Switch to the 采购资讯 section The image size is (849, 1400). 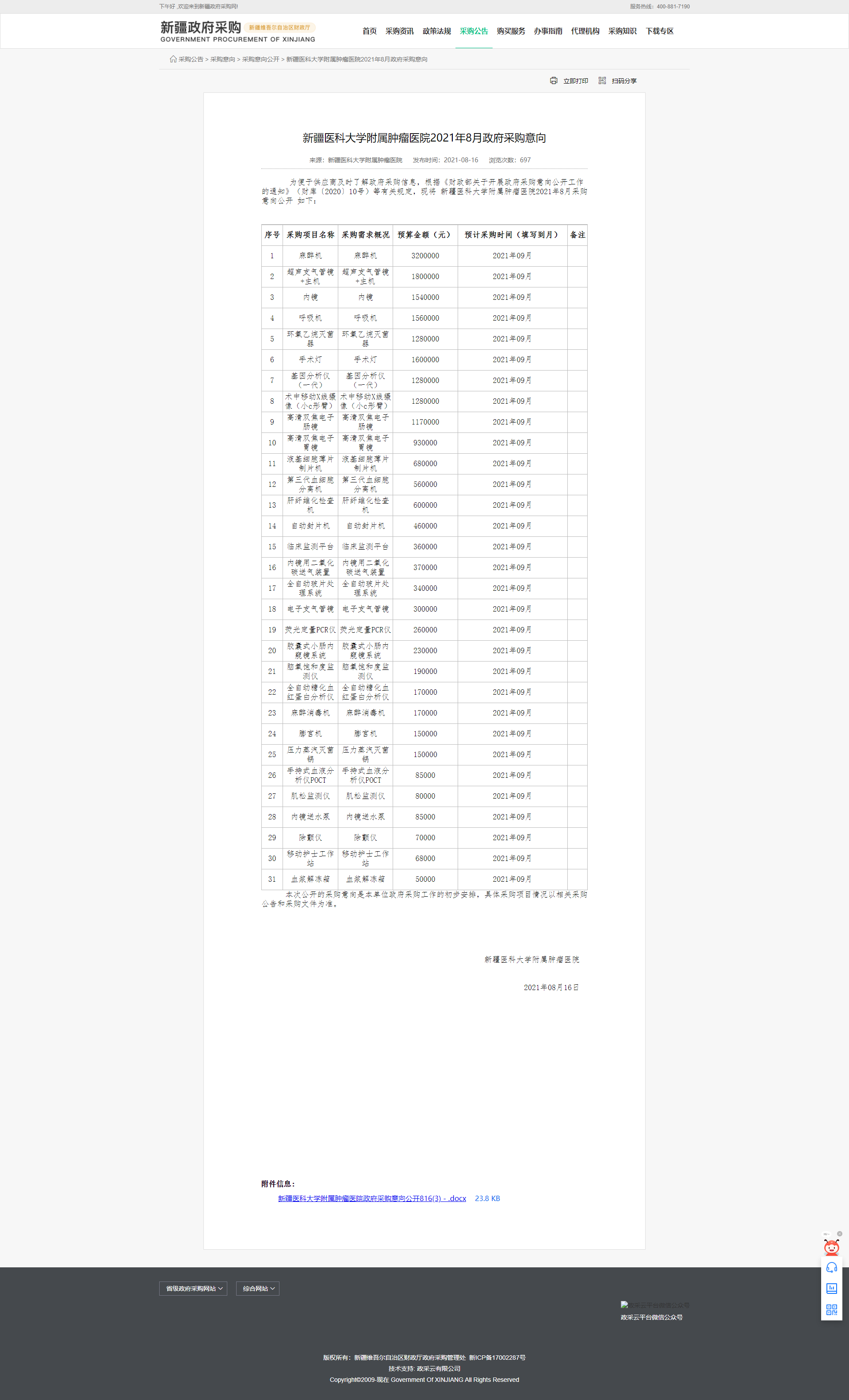pyautogui.click(x=399, y=31)
